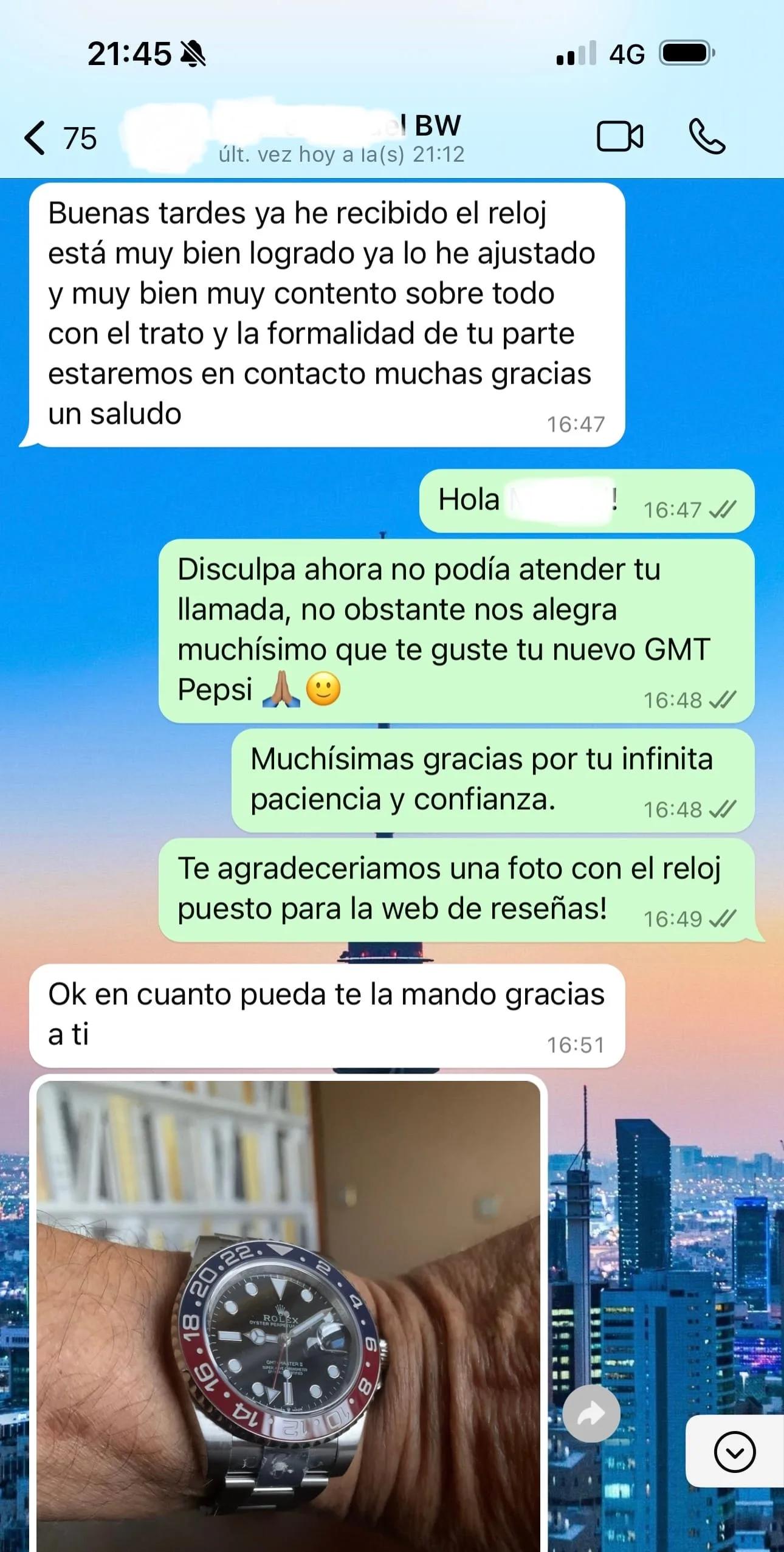Open the received Rolex watch photo

[x=288, y=1313]
